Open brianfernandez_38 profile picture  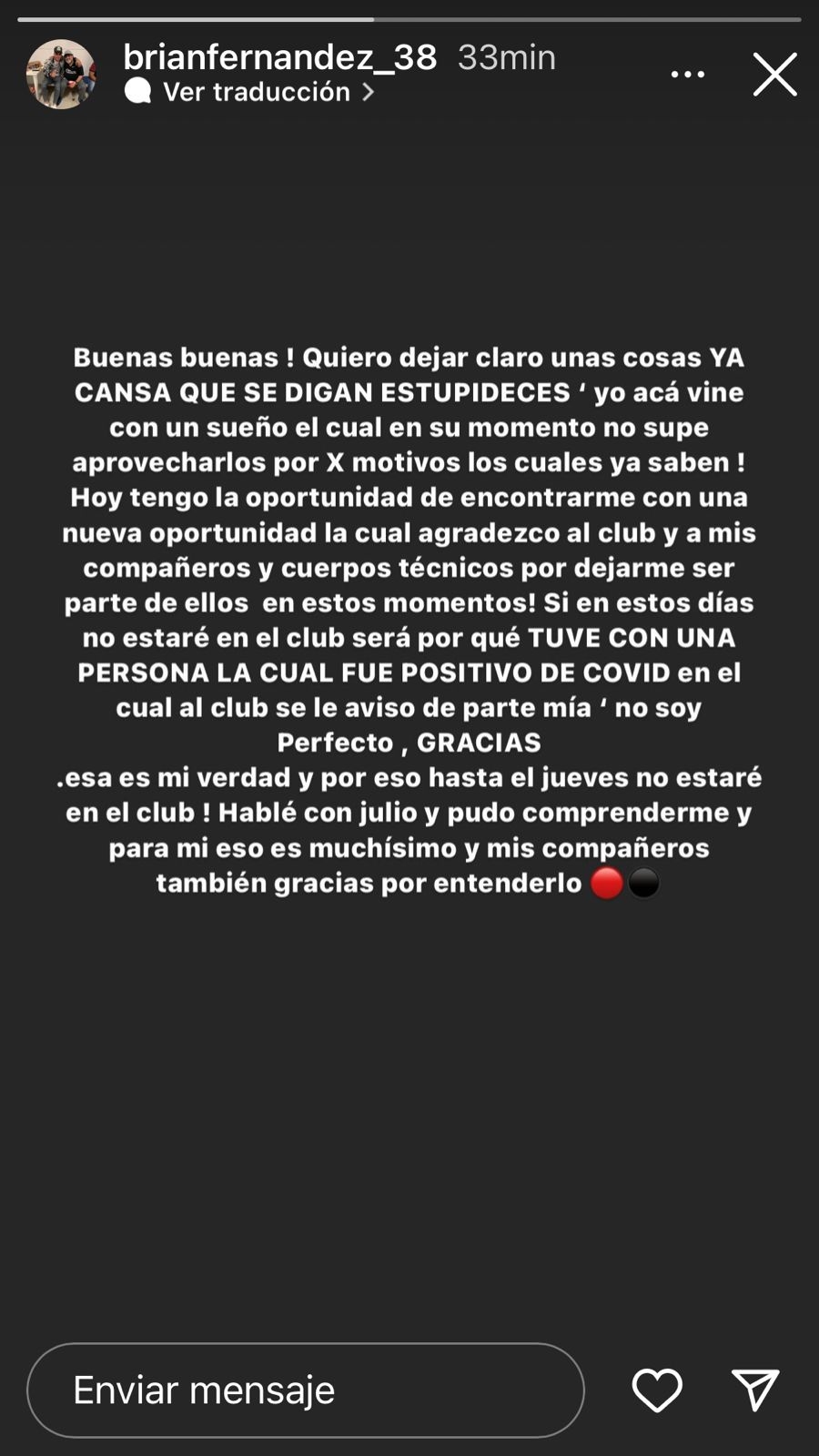coord(61,75)
